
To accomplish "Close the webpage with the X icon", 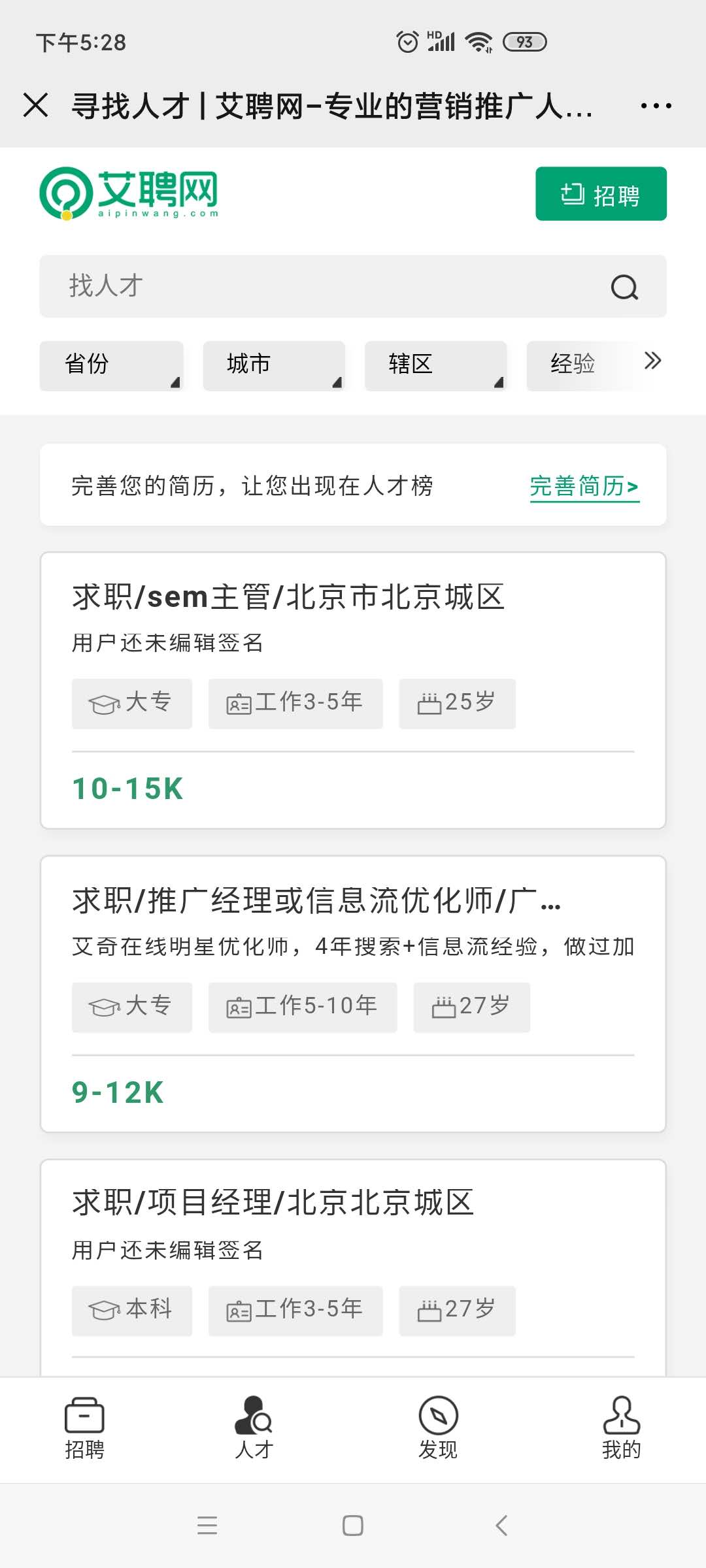I will click(x=35, y=105).
